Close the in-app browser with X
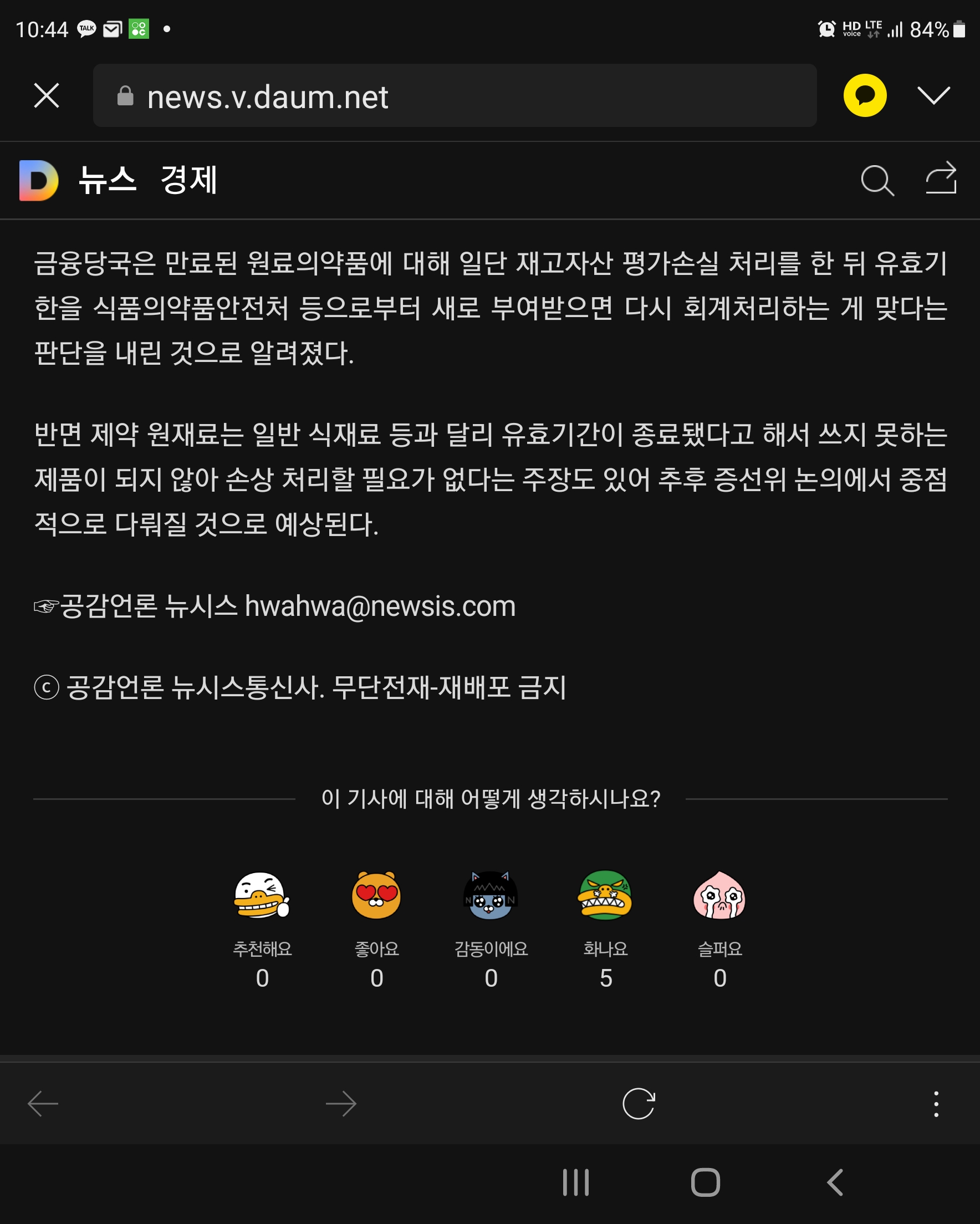The width and height of the screenshot is (980, 1224). [47, 95]
